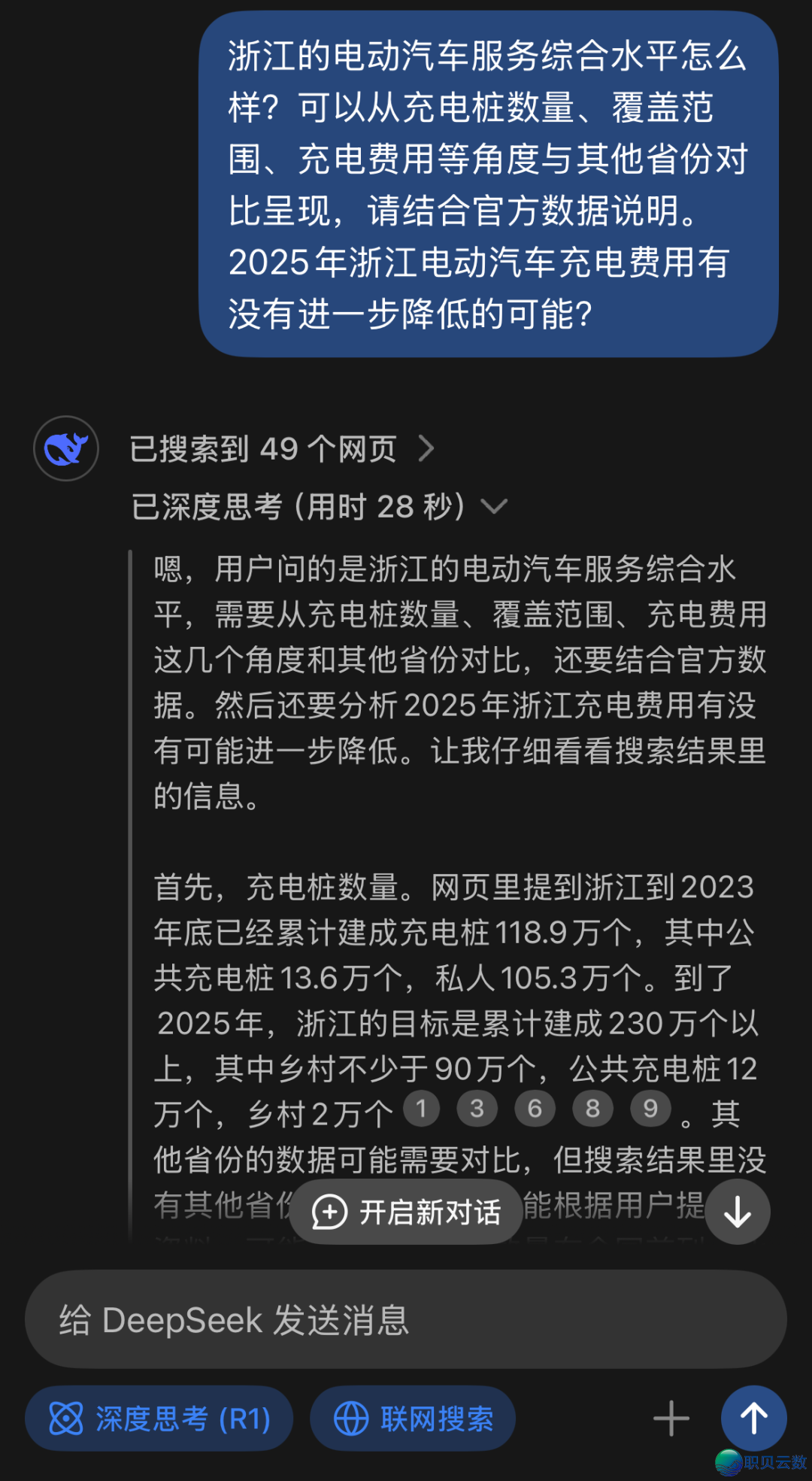The width and height of the screenshot is (812, 1481).
Task: Click the DeepSeek whale avatar icon
Action: (x=65, y=448)
